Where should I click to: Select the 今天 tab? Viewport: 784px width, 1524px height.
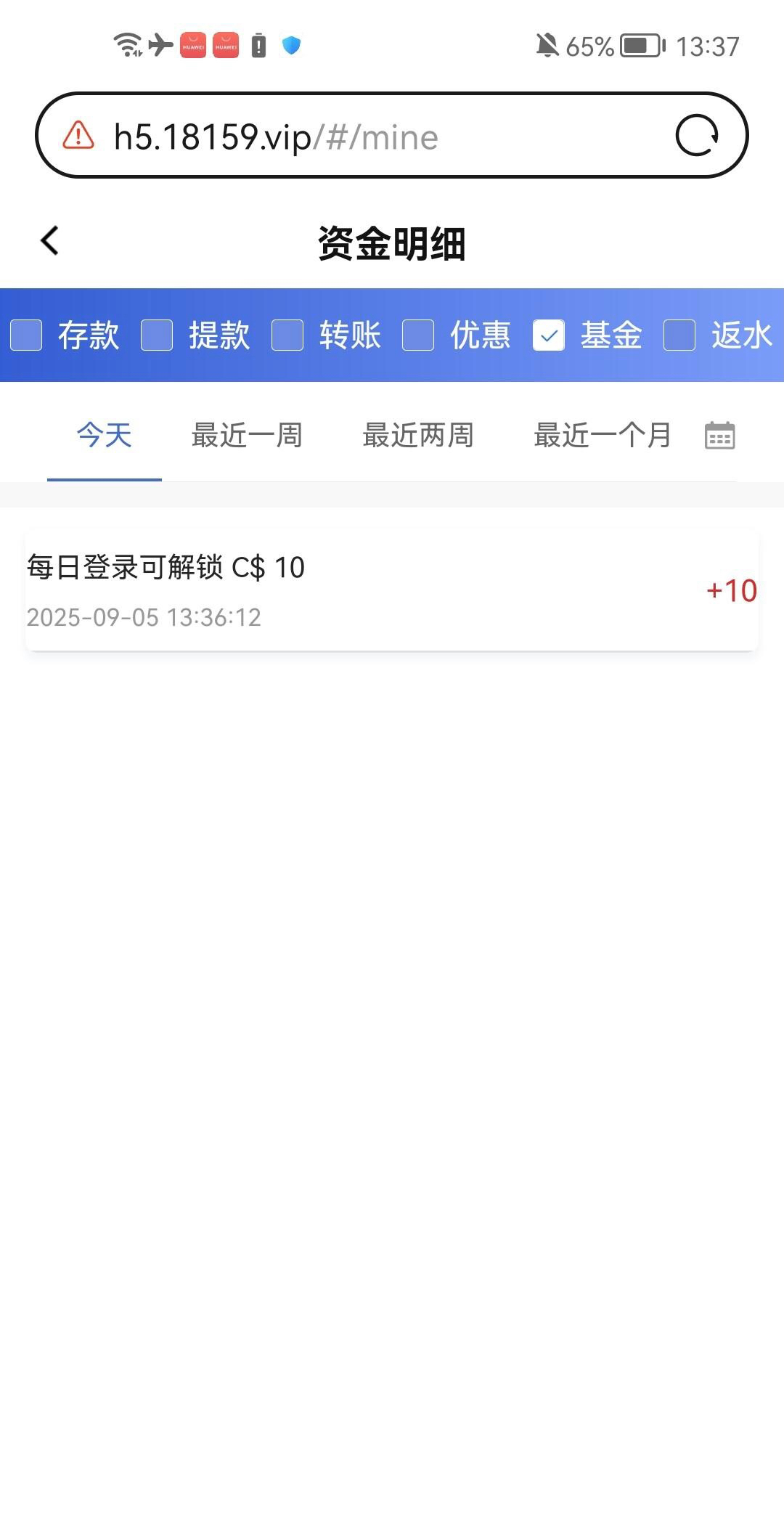click(x=105, y=436)
